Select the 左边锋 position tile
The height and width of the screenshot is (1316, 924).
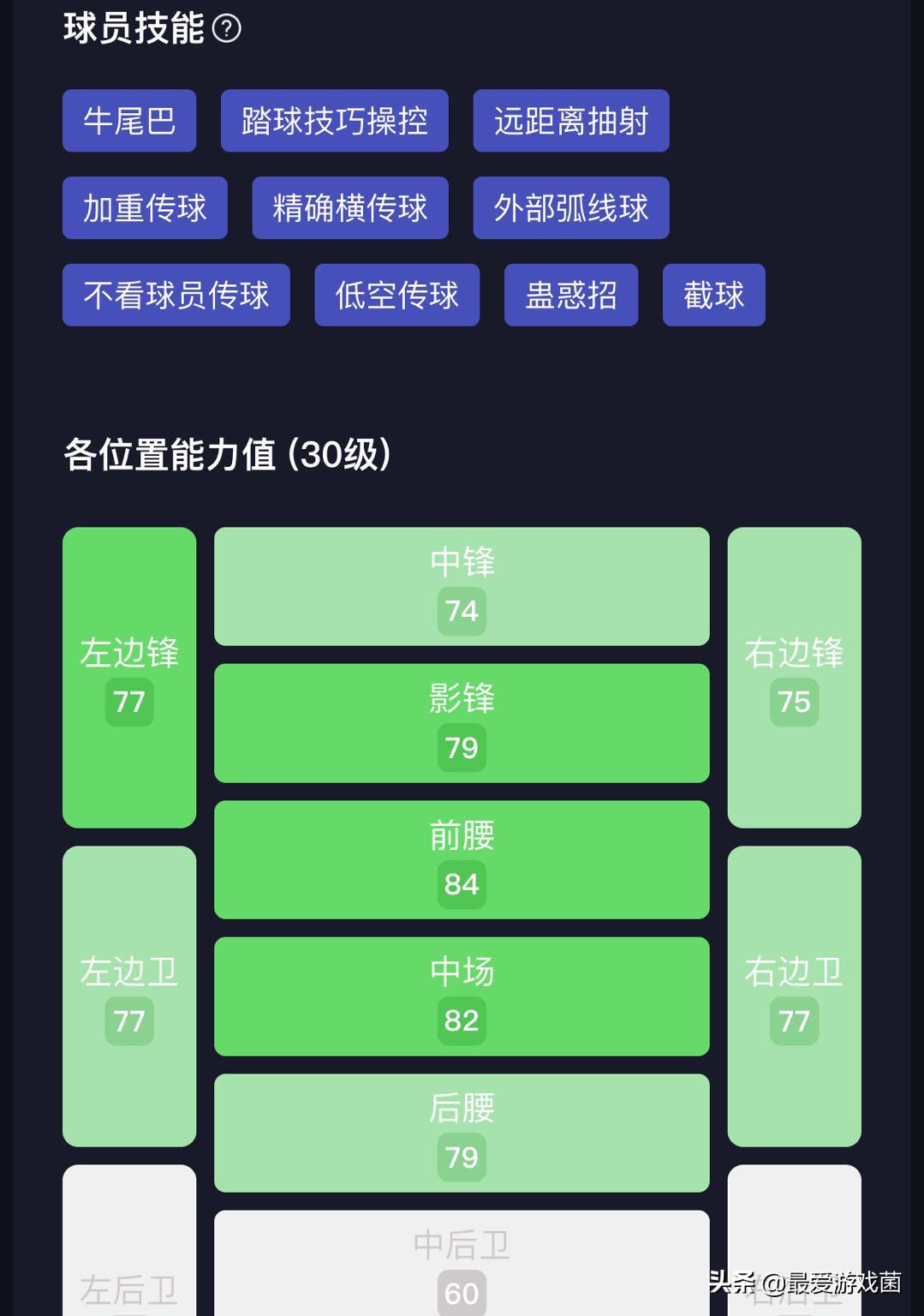tap(129, 677)
